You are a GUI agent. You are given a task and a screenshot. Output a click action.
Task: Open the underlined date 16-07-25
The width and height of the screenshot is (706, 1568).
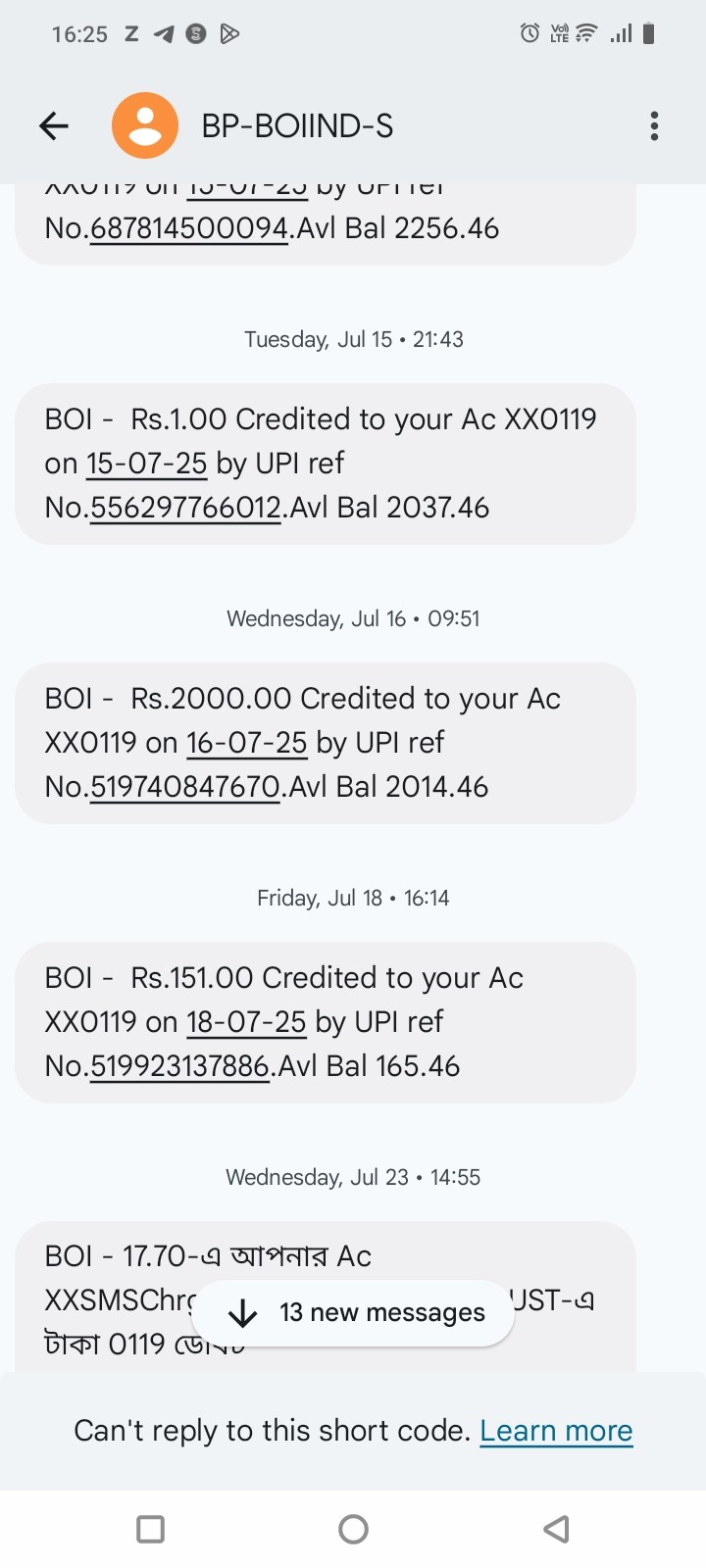tap(247, 743)
